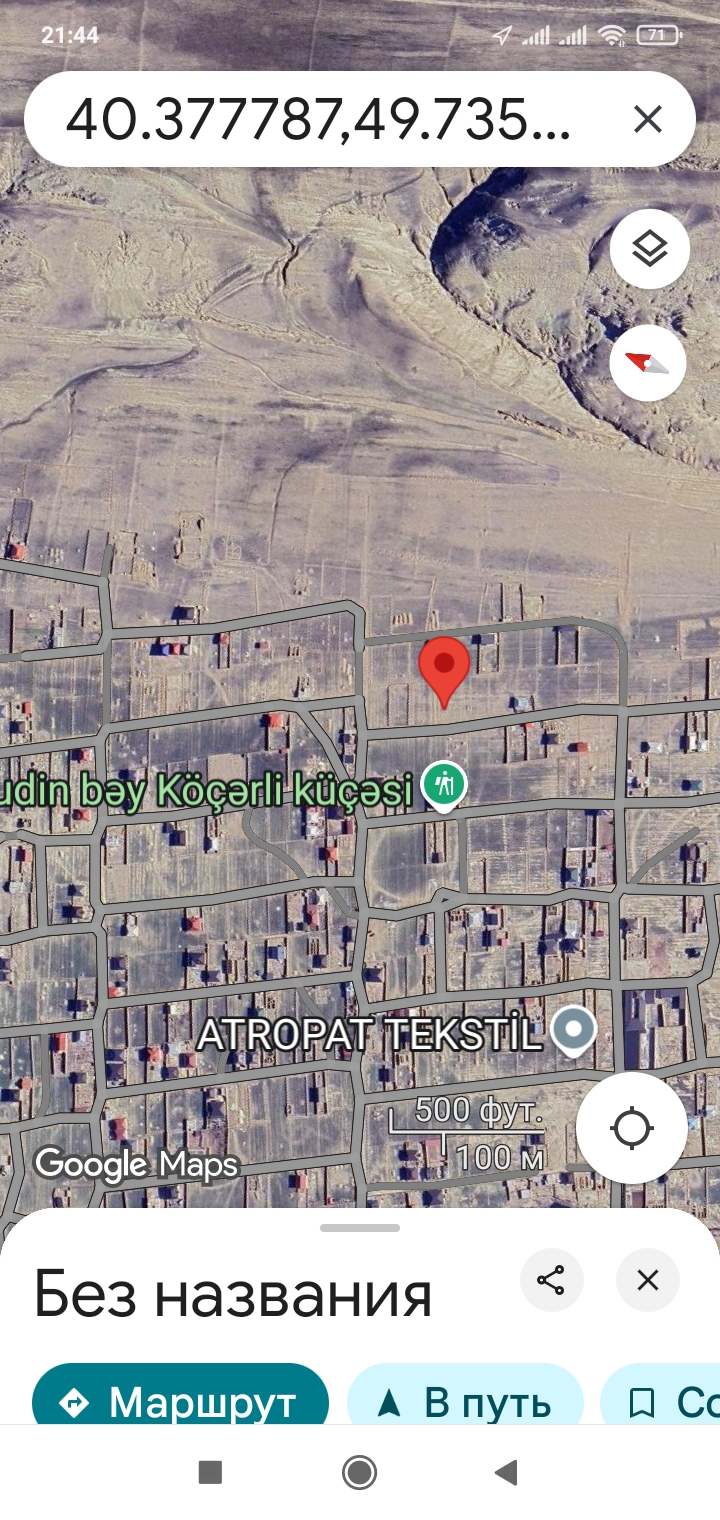This screenshot has height=1520, width=720.
Task: Open the ATROPAT TEKSTİL place marker
Action: (x=574, y=1030)
